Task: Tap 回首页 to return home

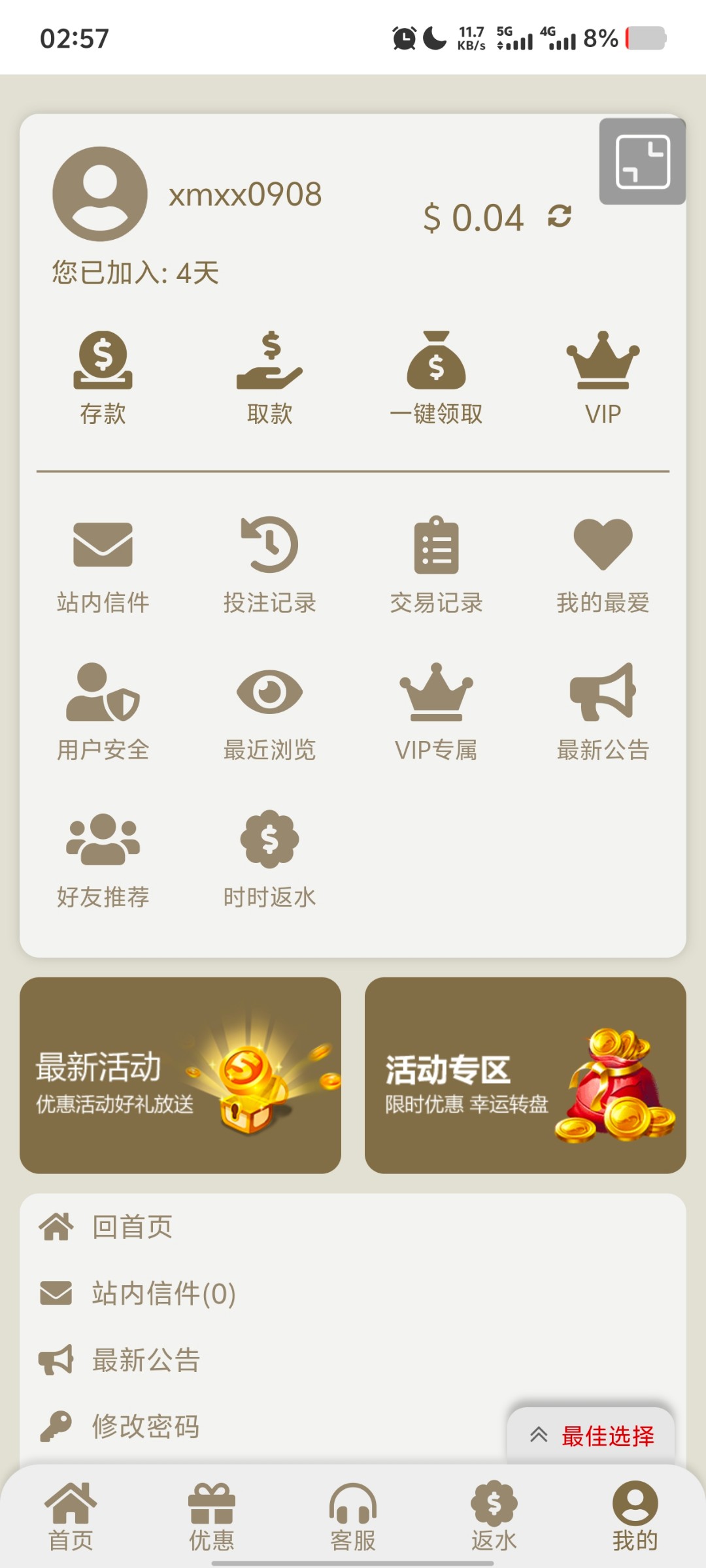Action: click(x=131, y=1227)
